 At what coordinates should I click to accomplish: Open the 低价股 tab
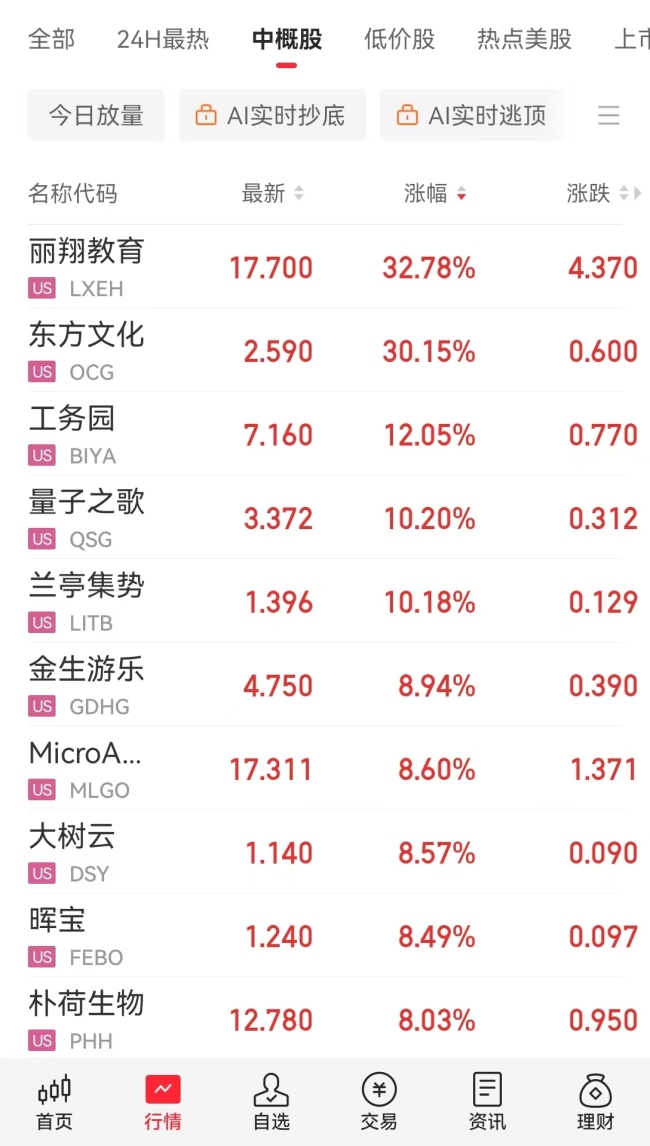(399, 39)
